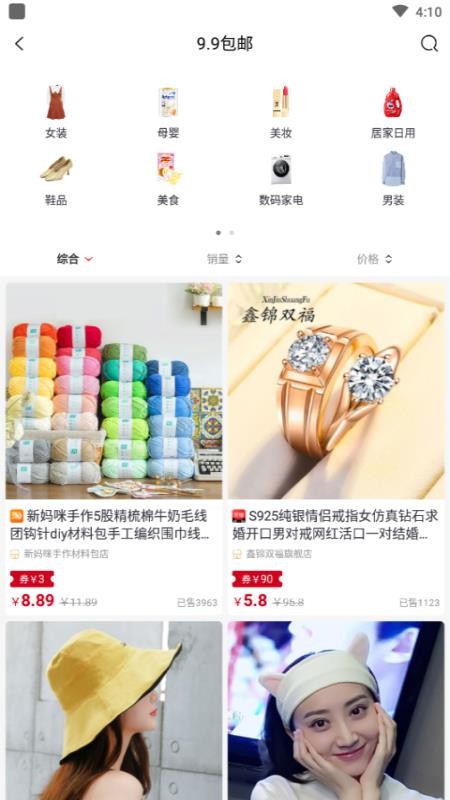Screen dimensions: 450x800
Task: Browse the 居家日用 category
Action: tap(393, 112)
